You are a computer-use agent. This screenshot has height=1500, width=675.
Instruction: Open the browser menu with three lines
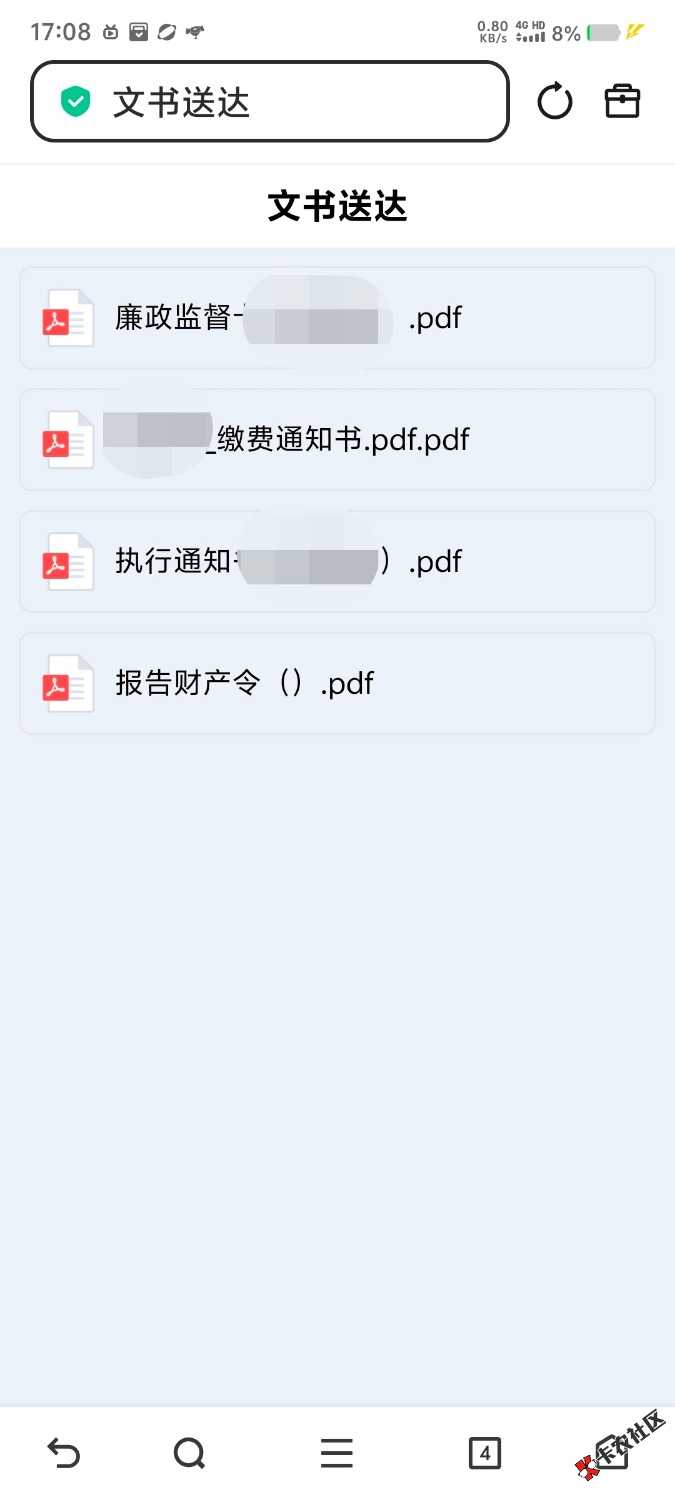pos(337,1452)
